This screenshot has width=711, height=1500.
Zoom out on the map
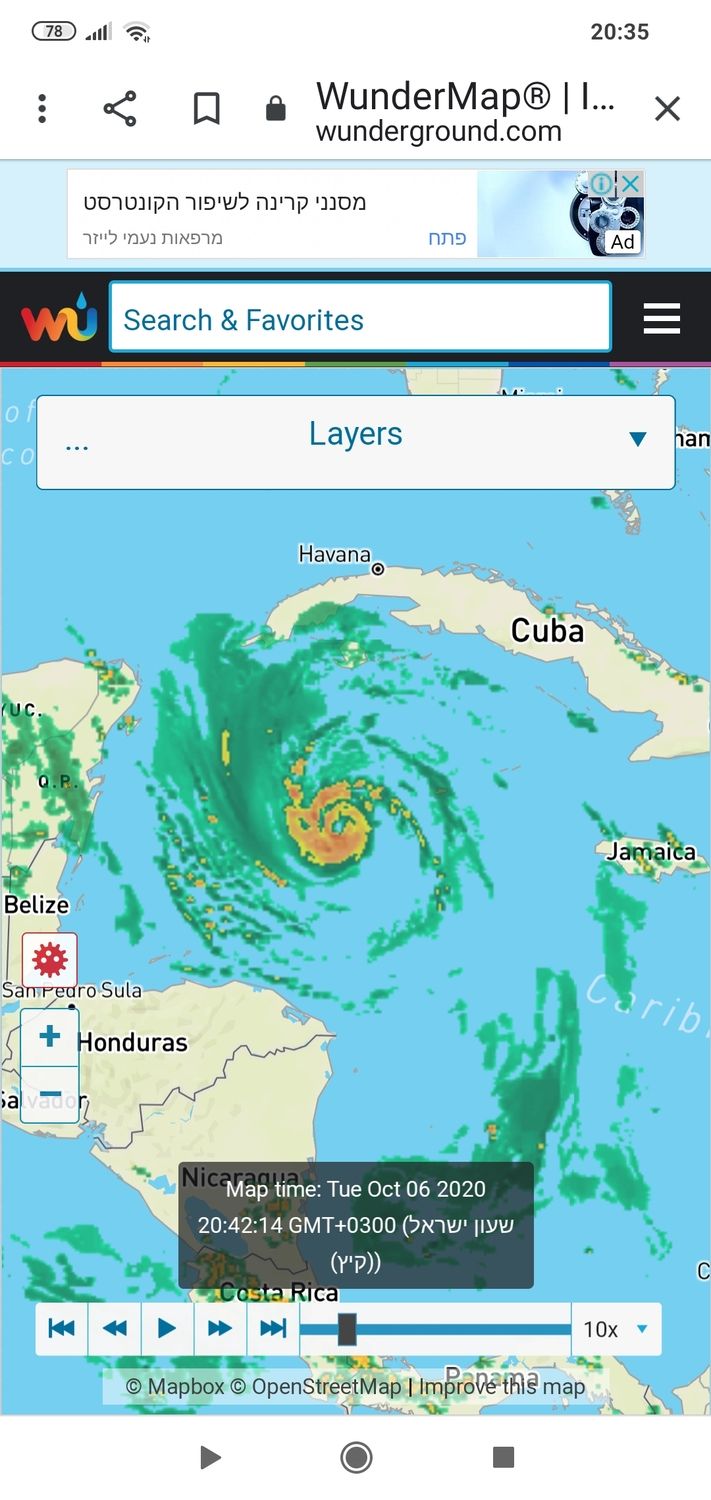coord(50,1094)
